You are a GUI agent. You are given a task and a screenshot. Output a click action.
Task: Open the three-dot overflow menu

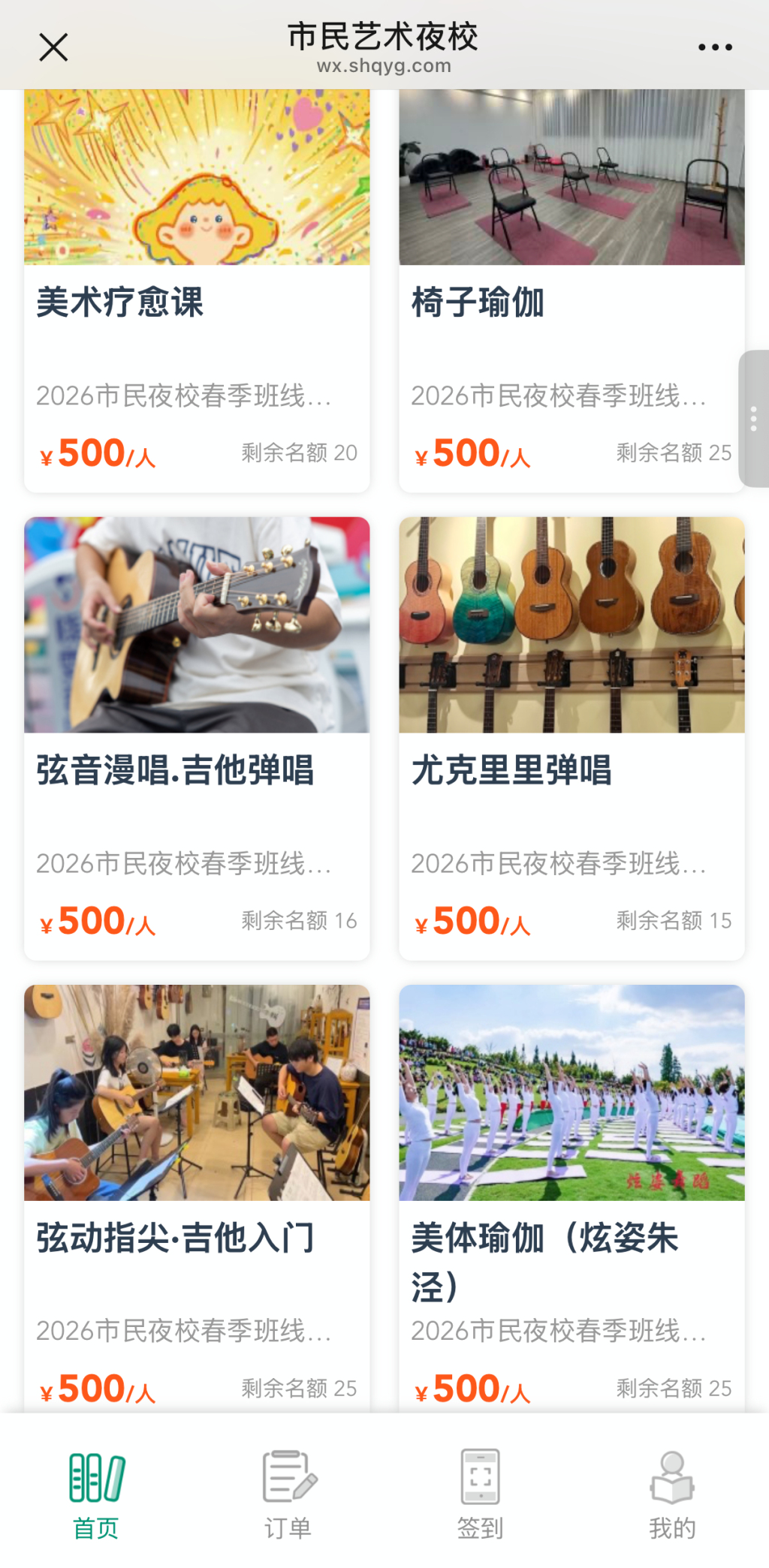[714, 47]
